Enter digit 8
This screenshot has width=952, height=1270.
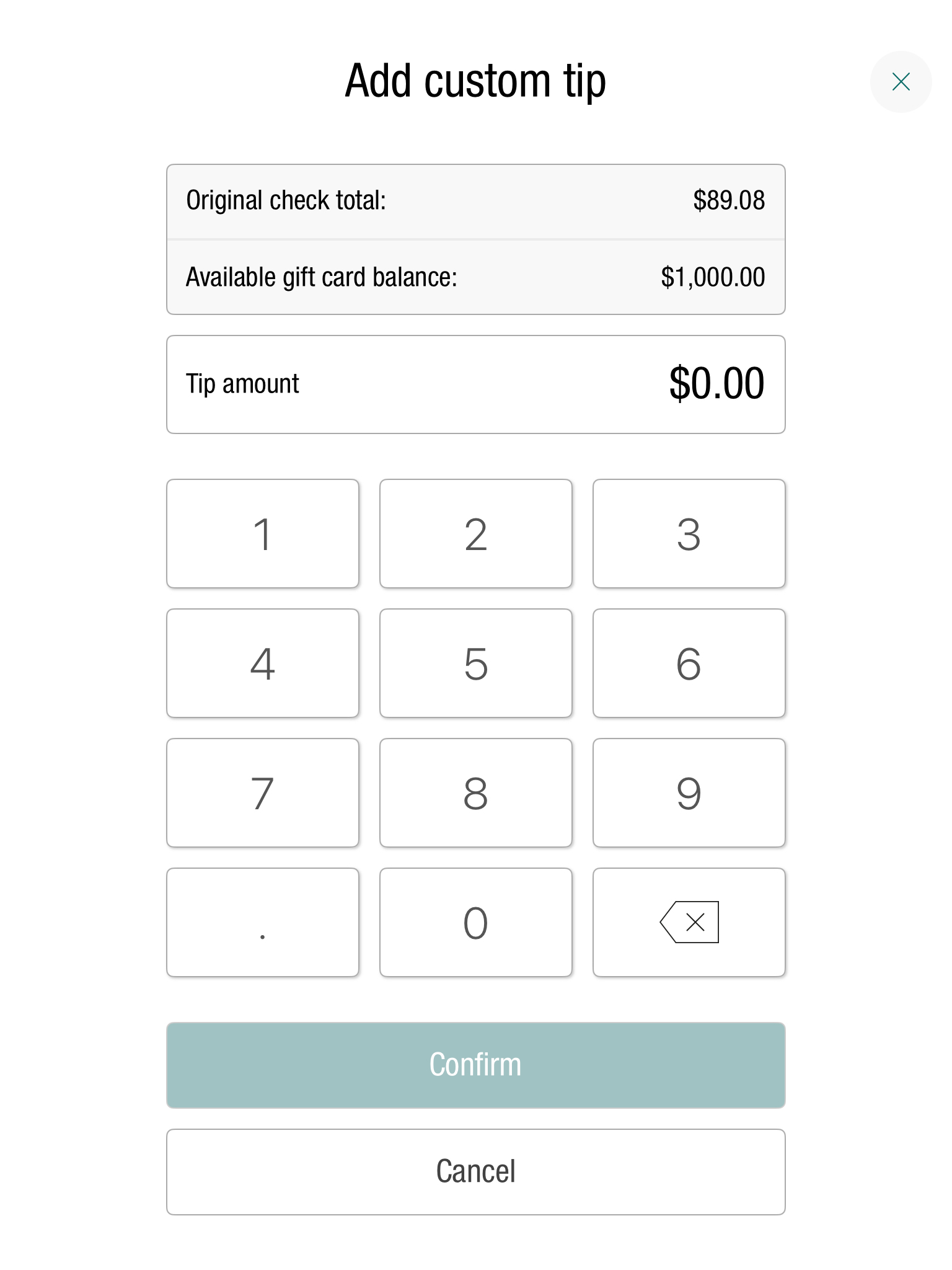(475, 793)
